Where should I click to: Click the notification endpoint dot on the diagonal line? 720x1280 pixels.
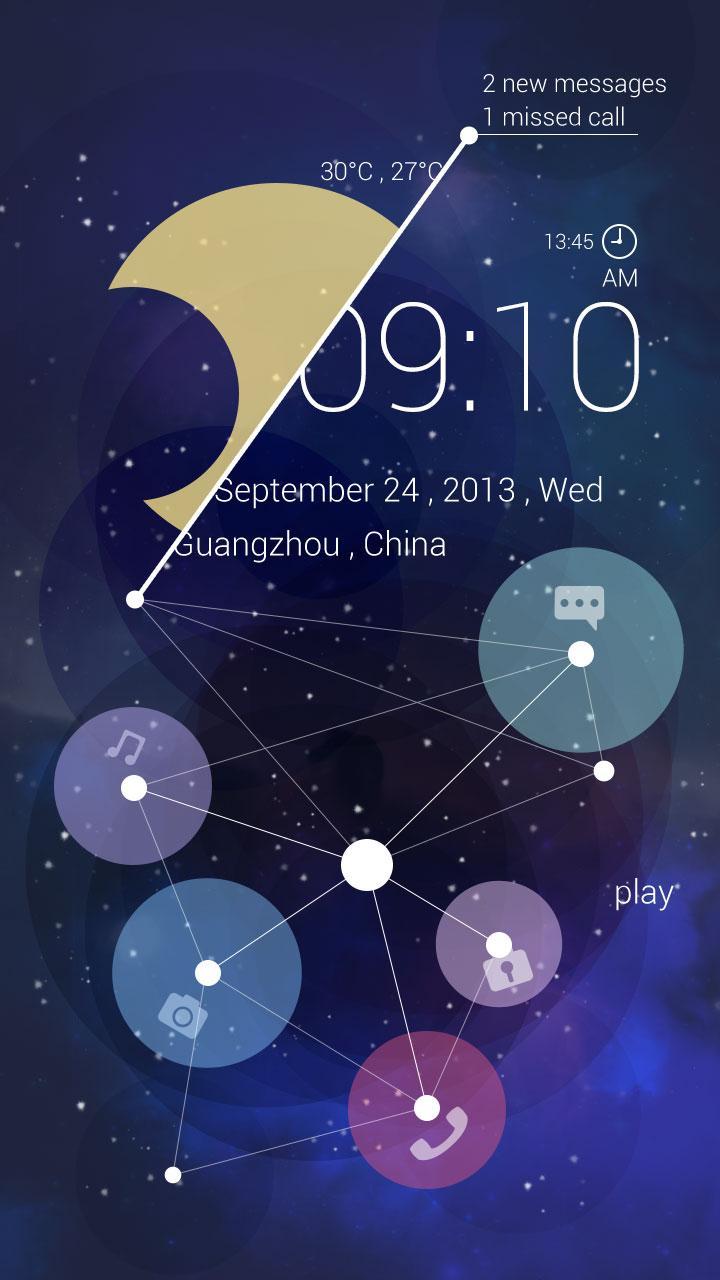(466, 131)
